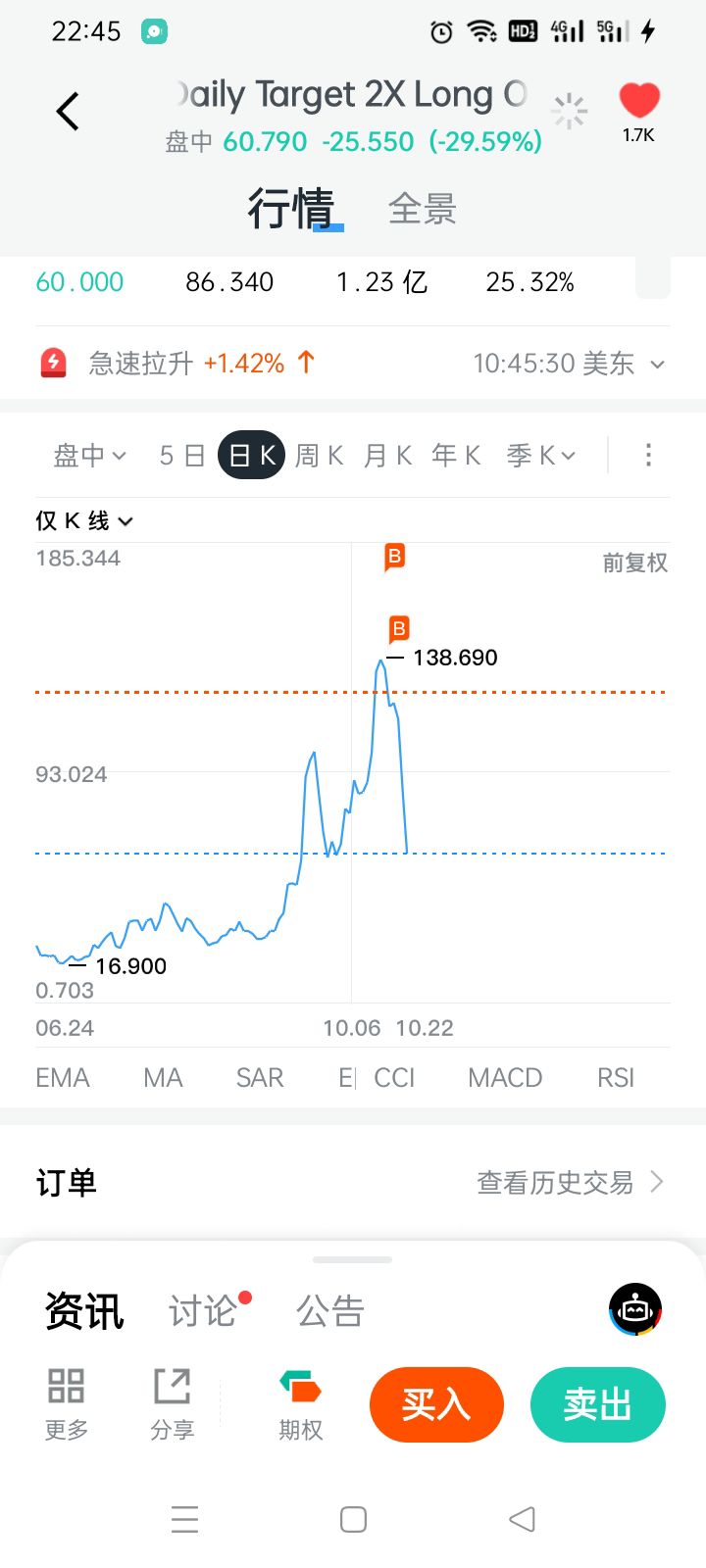Select the RSI indicator
Screen dimensions: 706x1568
[x=616, y=1078]
